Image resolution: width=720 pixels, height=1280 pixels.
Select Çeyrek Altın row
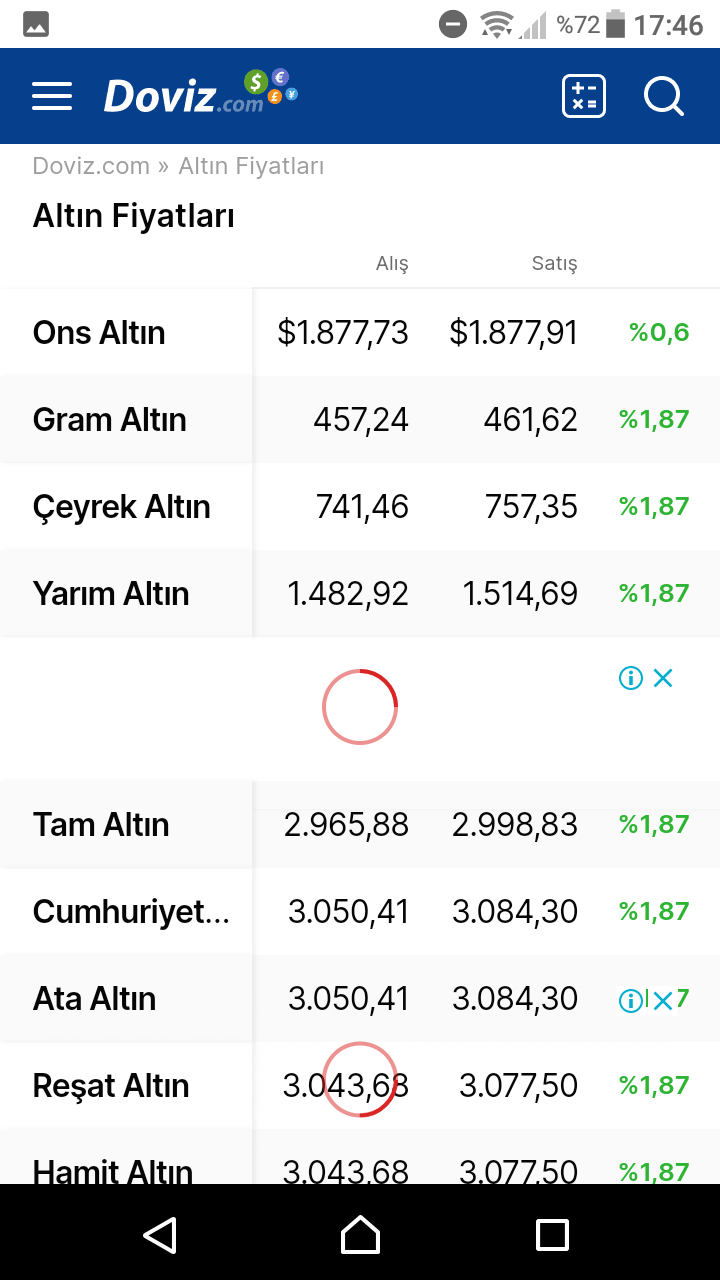(x=360, y=506)
